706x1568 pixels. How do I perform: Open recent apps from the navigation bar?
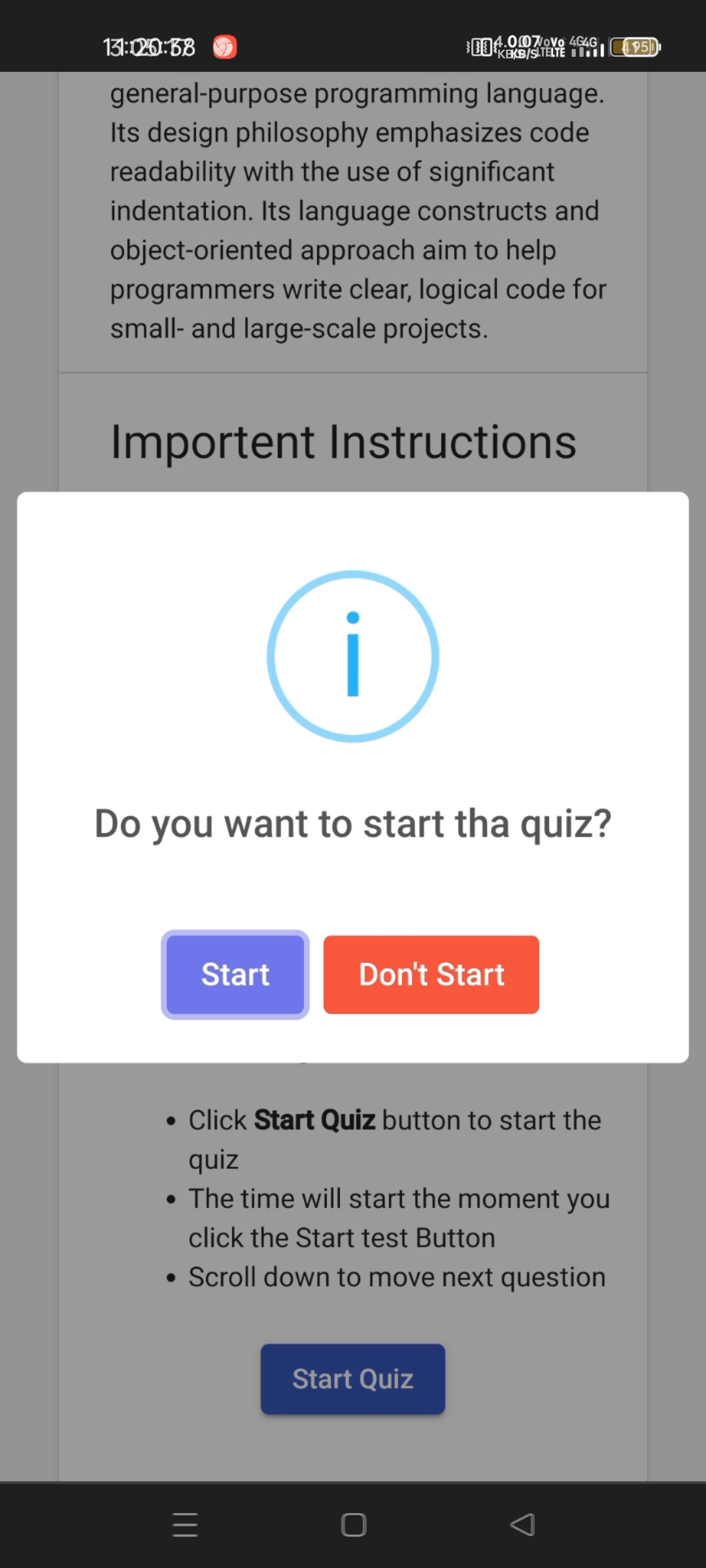pyautogui.click(x=185, y=1525)
